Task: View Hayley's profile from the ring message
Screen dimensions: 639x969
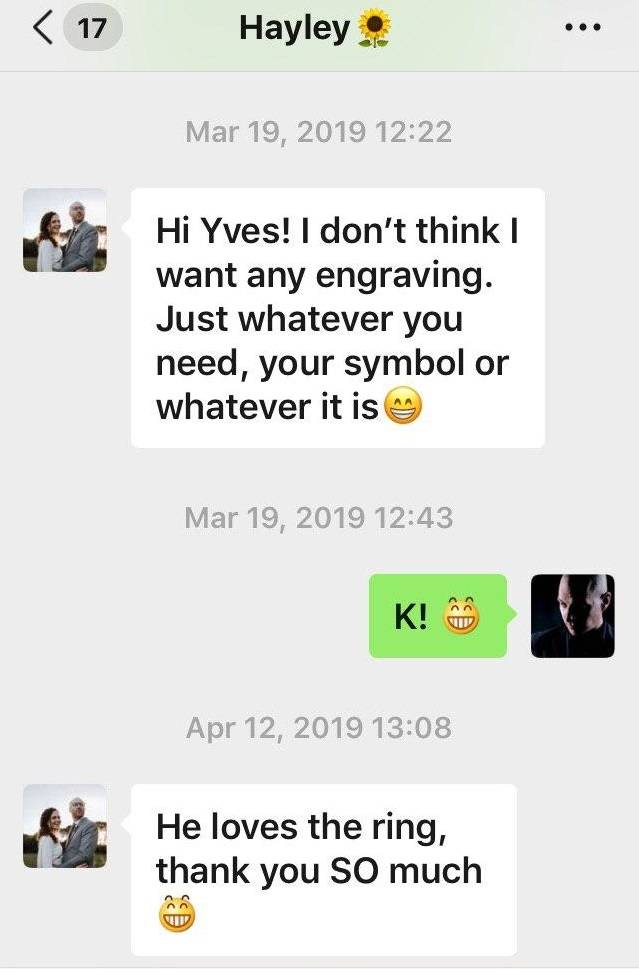Action: point(65,826)
